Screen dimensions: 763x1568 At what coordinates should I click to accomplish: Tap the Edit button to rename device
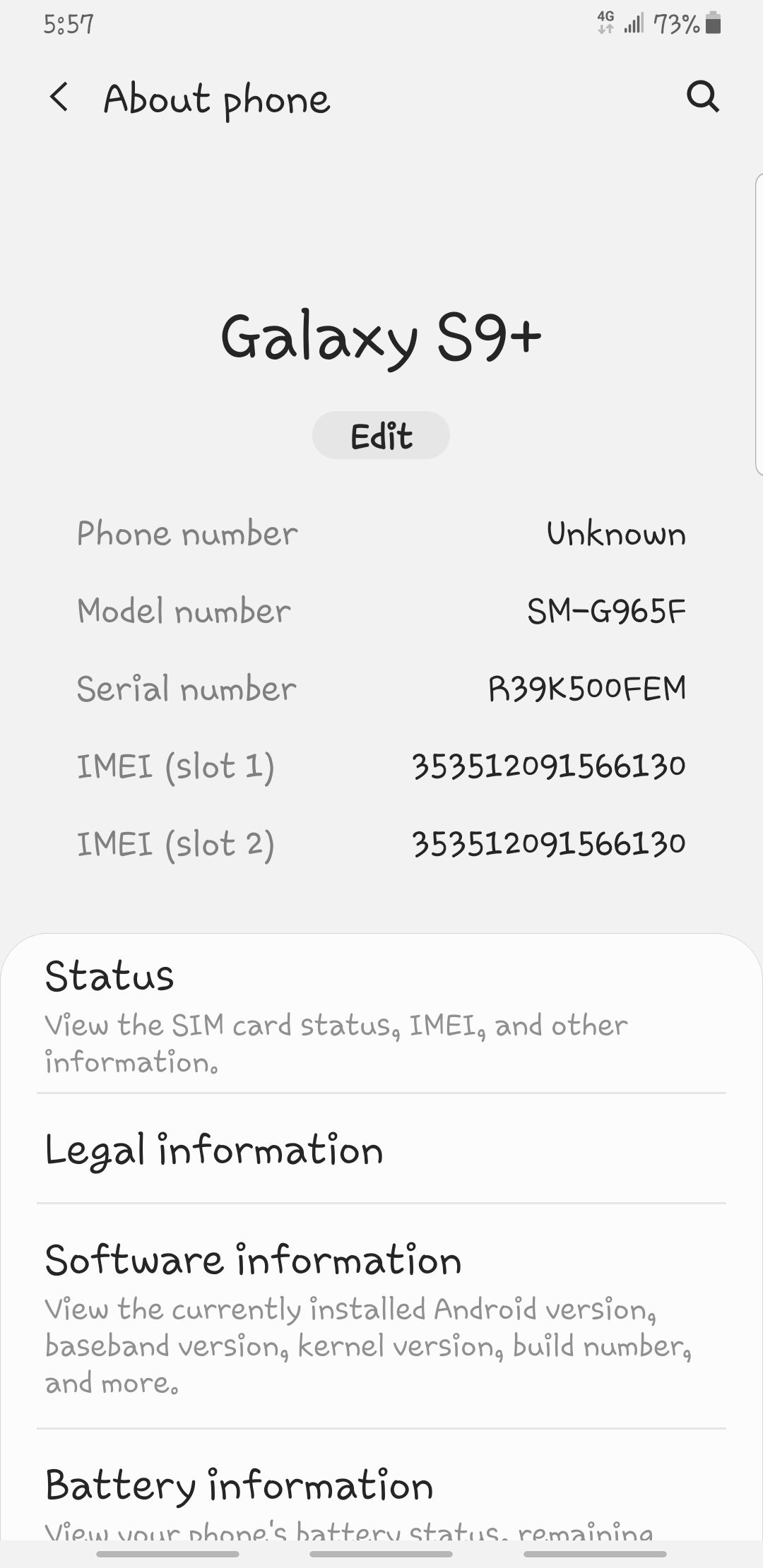[381, 435]
